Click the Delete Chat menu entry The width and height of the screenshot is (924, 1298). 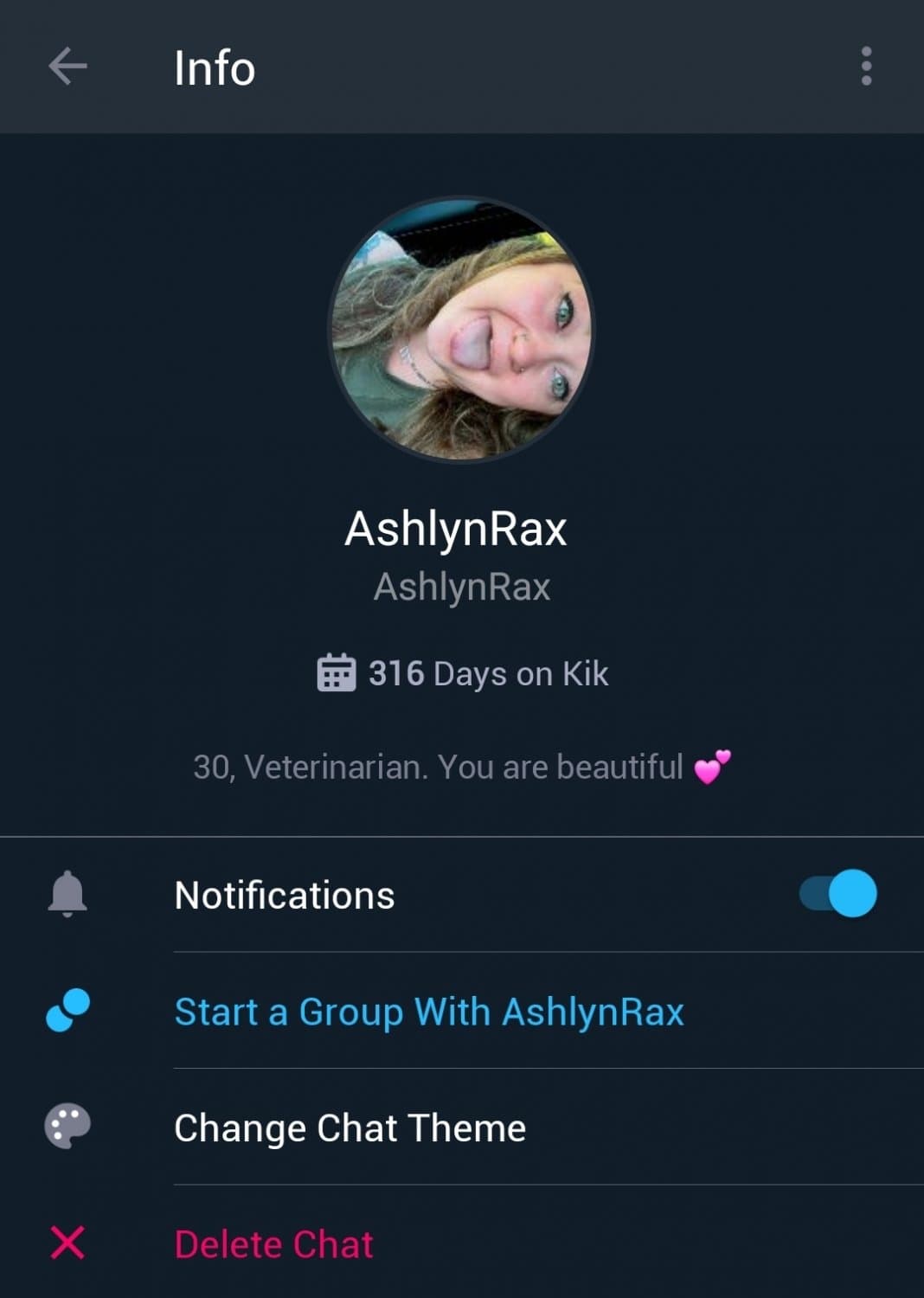273,1243
